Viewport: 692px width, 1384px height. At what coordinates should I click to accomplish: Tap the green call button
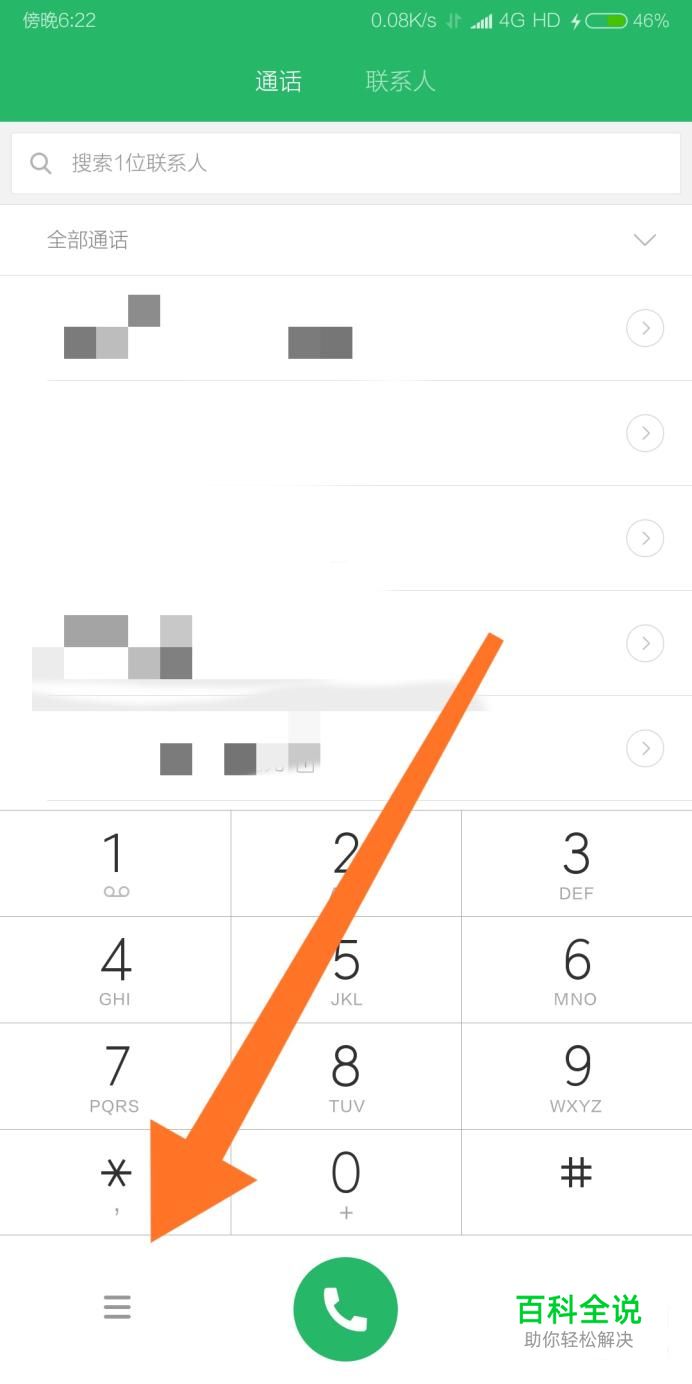pyautogui.click(x=345, y=1309)
